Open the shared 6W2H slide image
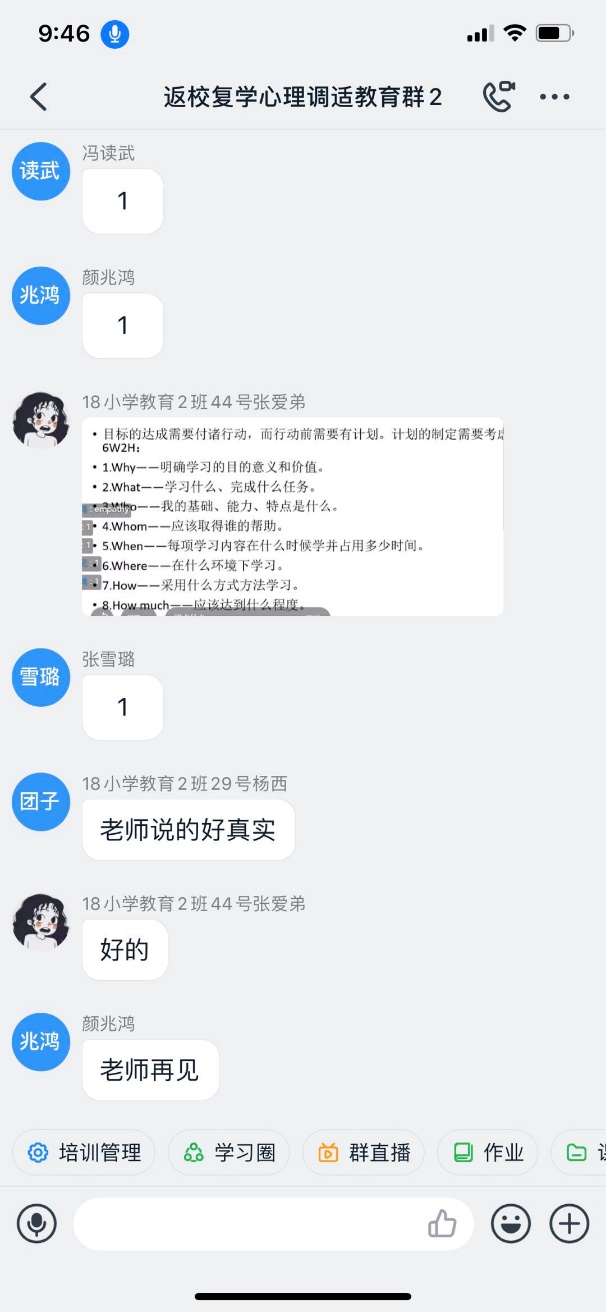606x1312 pixels. tap(293, 516)
